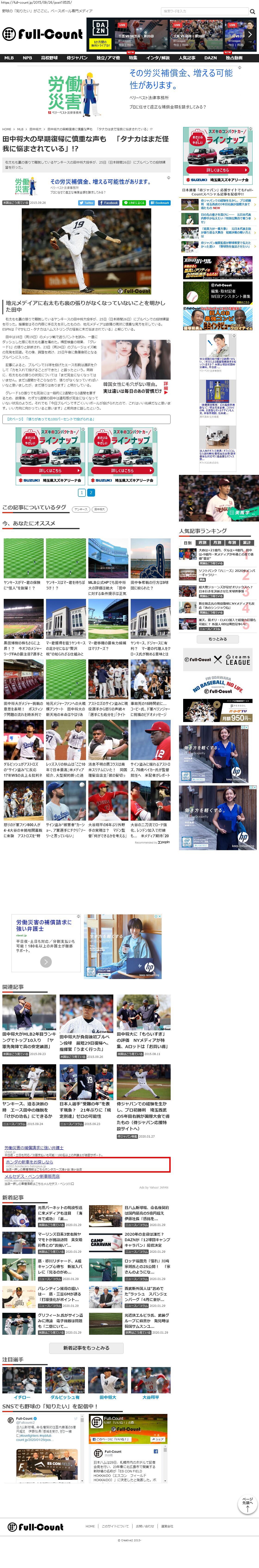Share the article on Twitter
259x1568 pixels.
pyautogui.click(x=87, y=203)
